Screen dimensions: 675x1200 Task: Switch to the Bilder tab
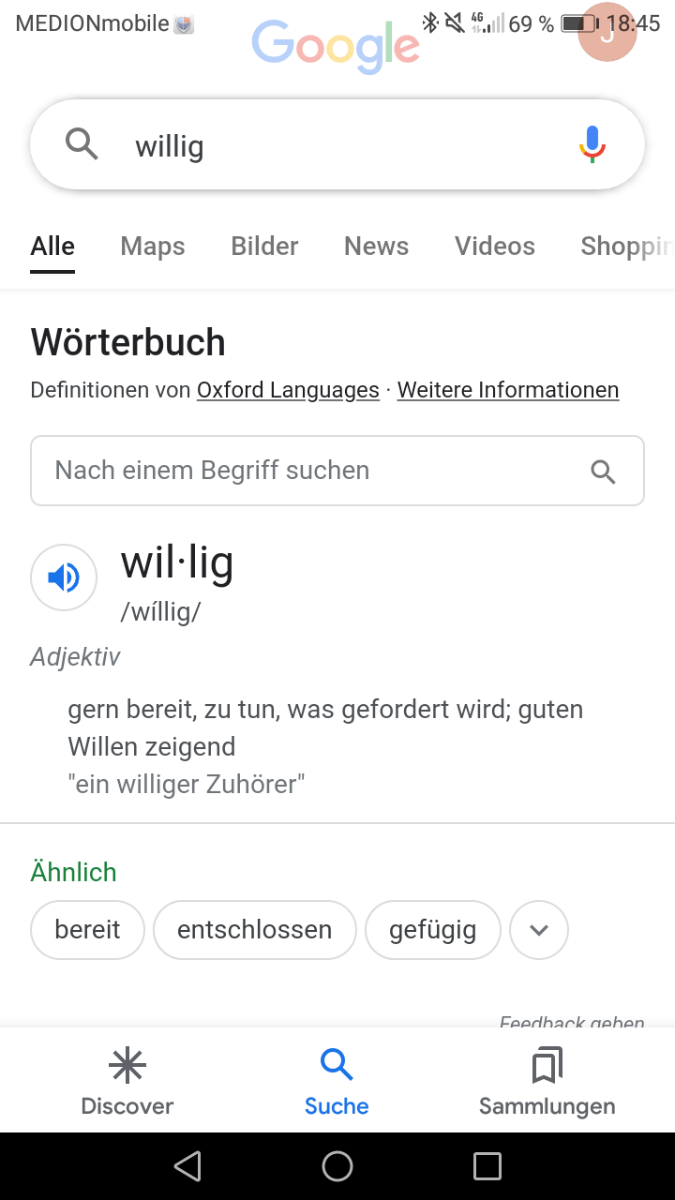point(264,246)
